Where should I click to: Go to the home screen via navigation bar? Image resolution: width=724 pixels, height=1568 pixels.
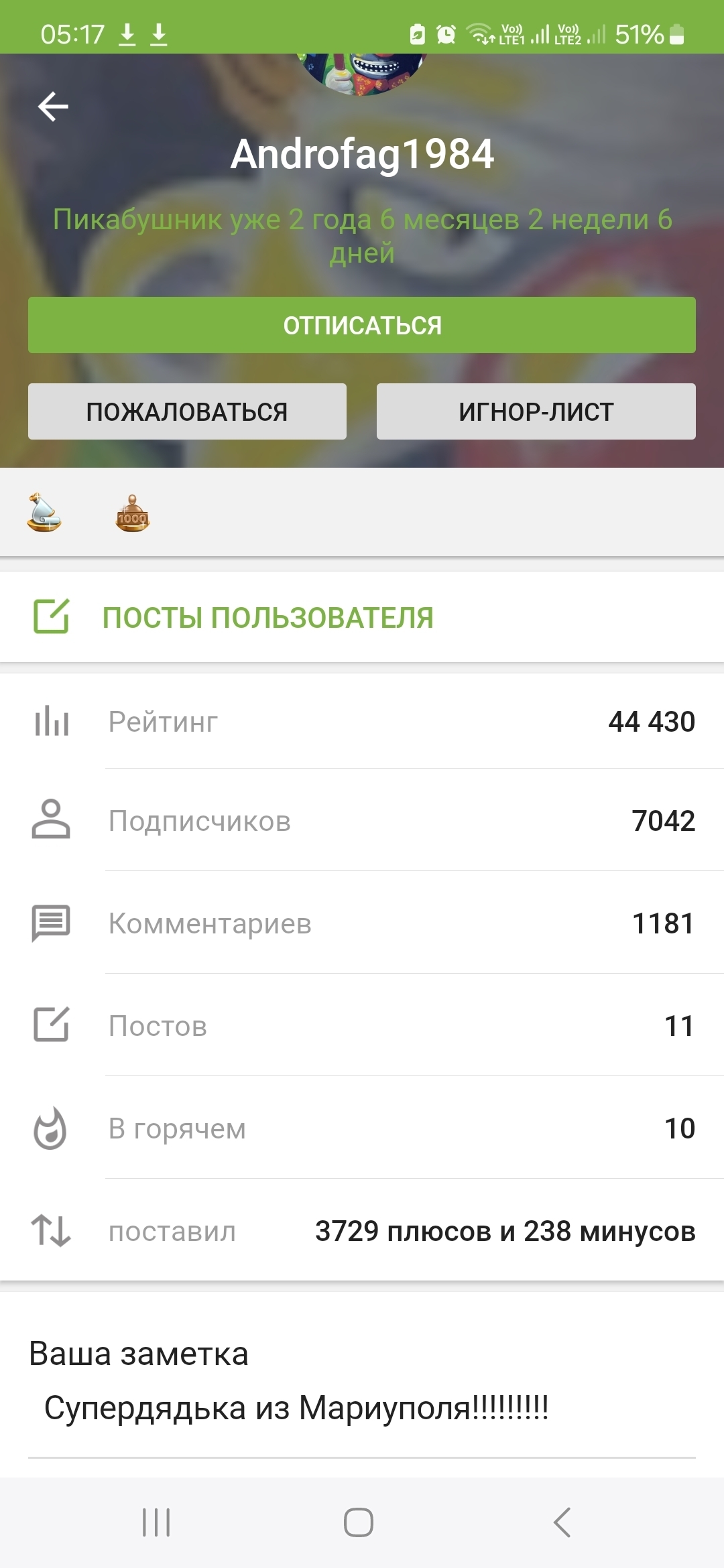359,1522
